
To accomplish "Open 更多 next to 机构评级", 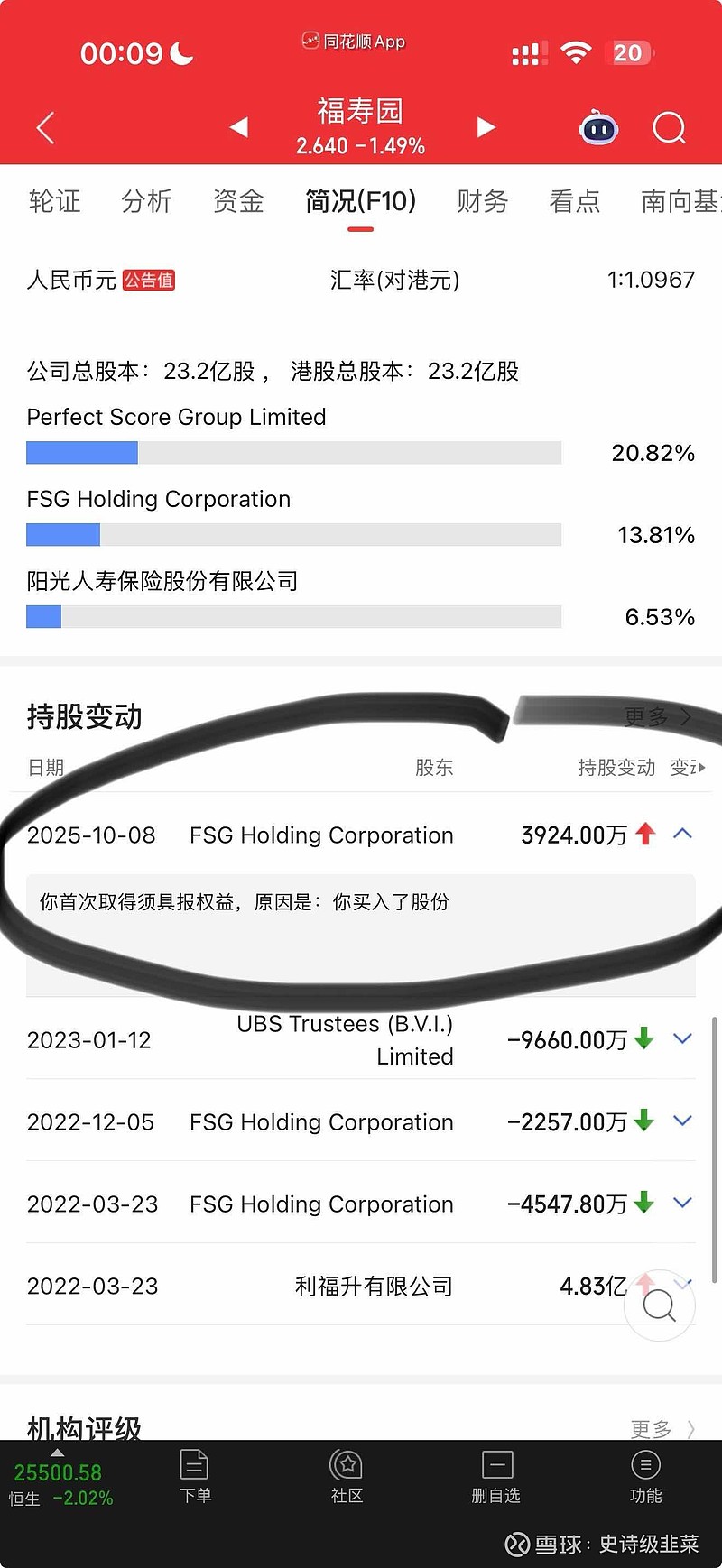I will click(x=662, y=1429).
